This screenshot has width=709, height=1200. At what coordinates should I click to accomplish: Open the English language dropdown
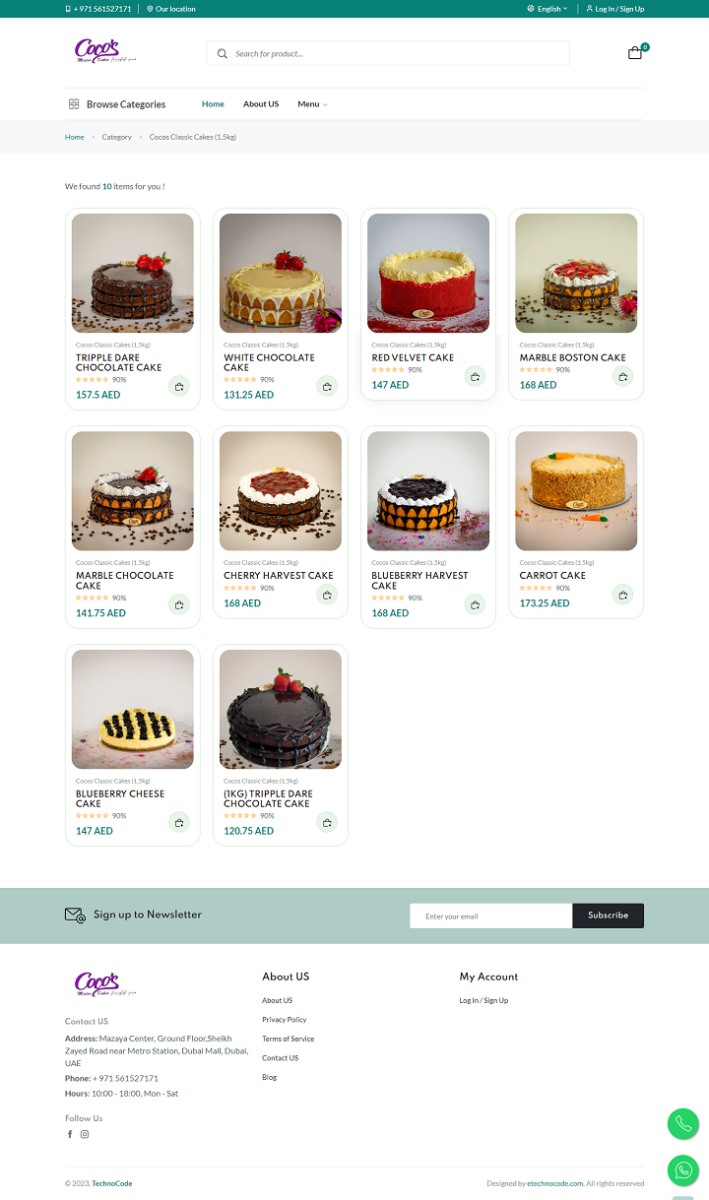pos(548,9)
